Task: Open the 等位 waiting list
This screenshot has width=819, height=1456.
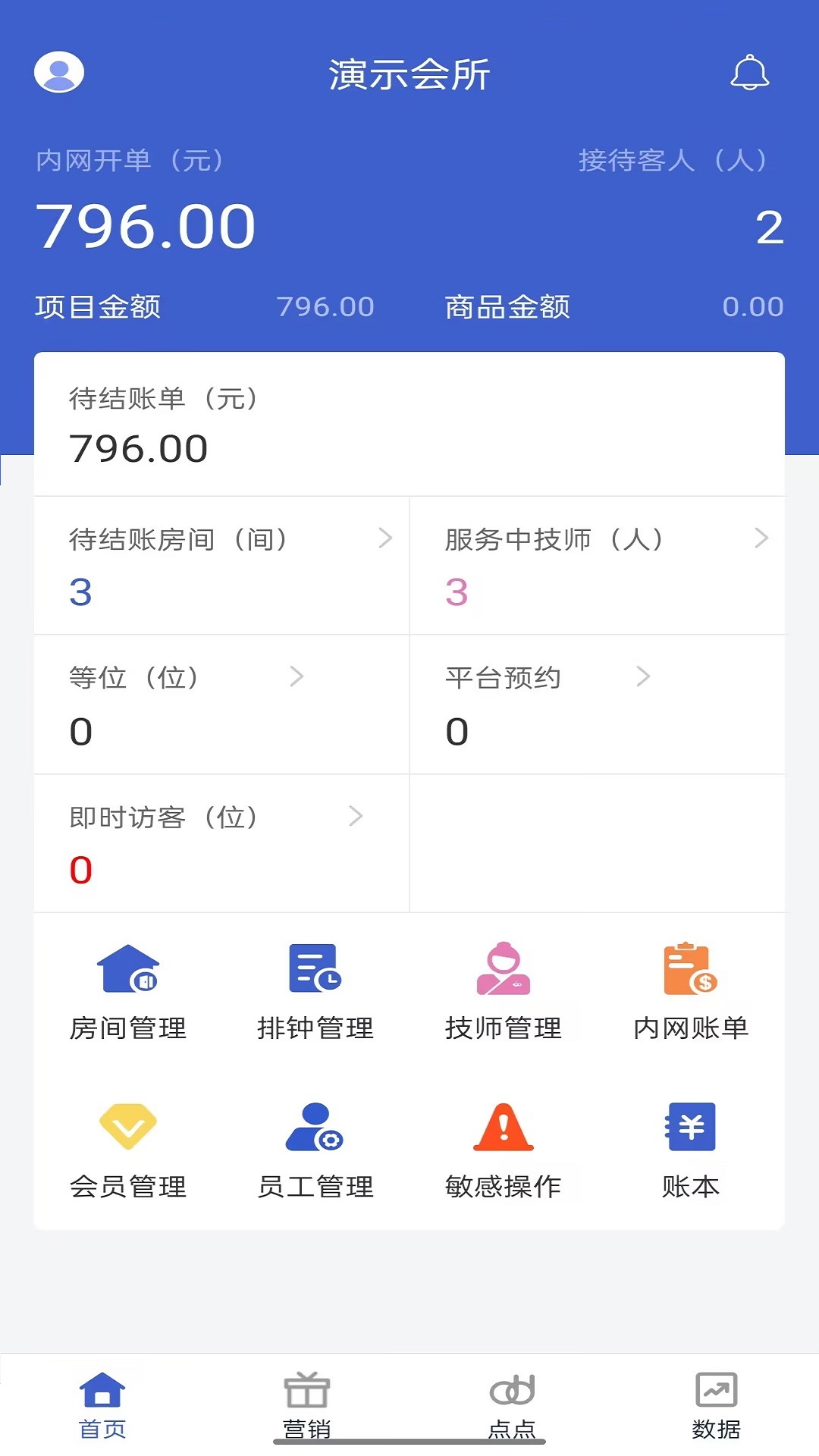Action: click(221, 704)
